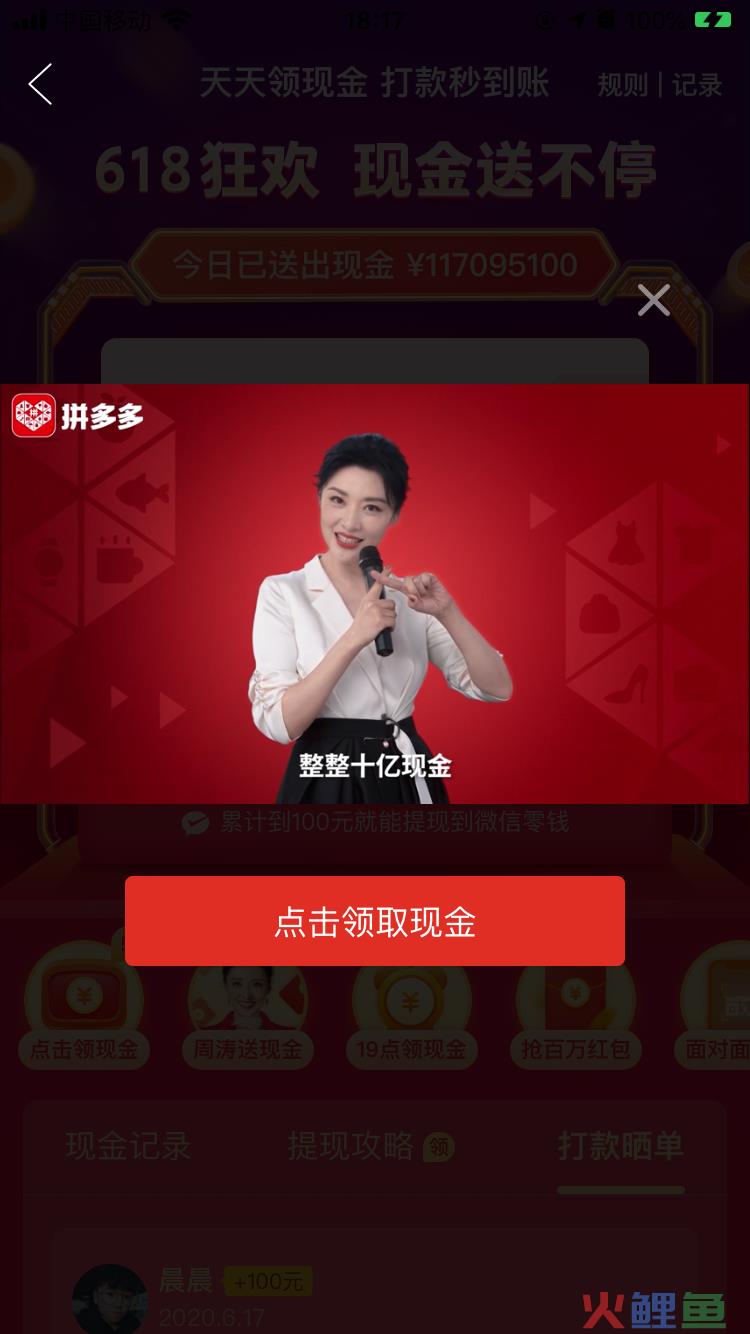Image resolution: width=750 pixels, height=1334 pixels.
Task: Go back with the top-left arrow
Action: click(40, 84)
